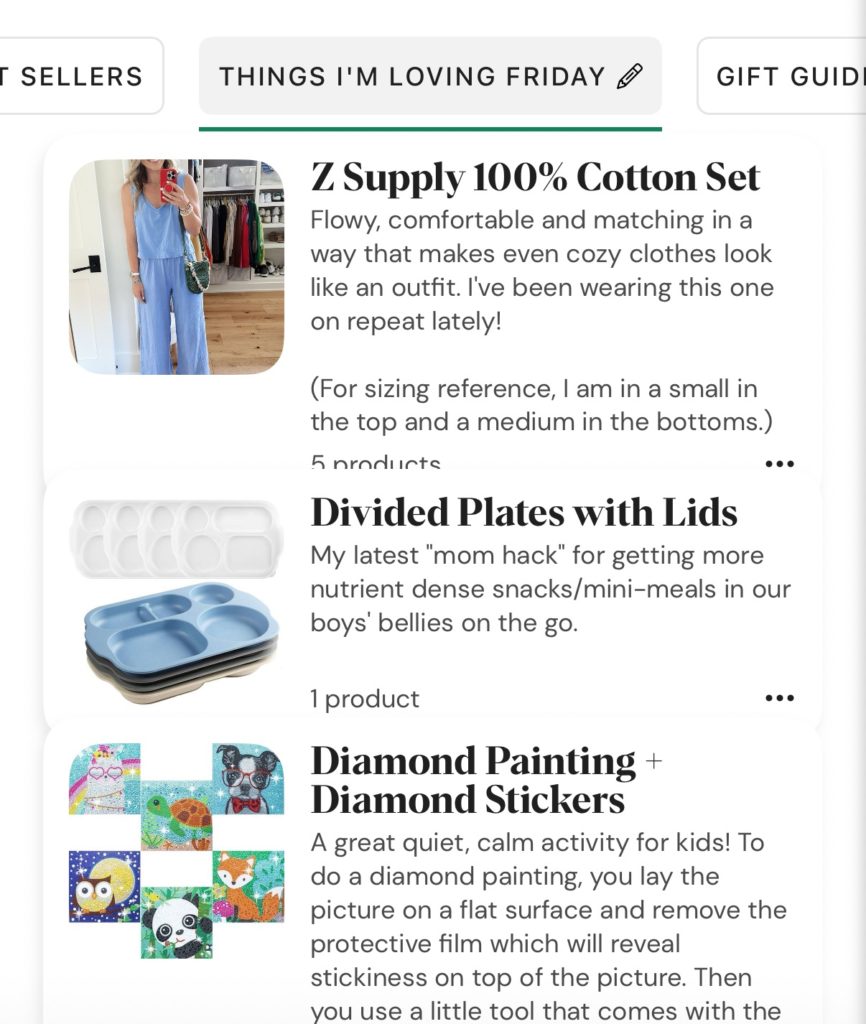This screenshot has height=1024, width=866.
Task: Open the Divided Plates with Lids collection
Action: click(x=523, y=511)
